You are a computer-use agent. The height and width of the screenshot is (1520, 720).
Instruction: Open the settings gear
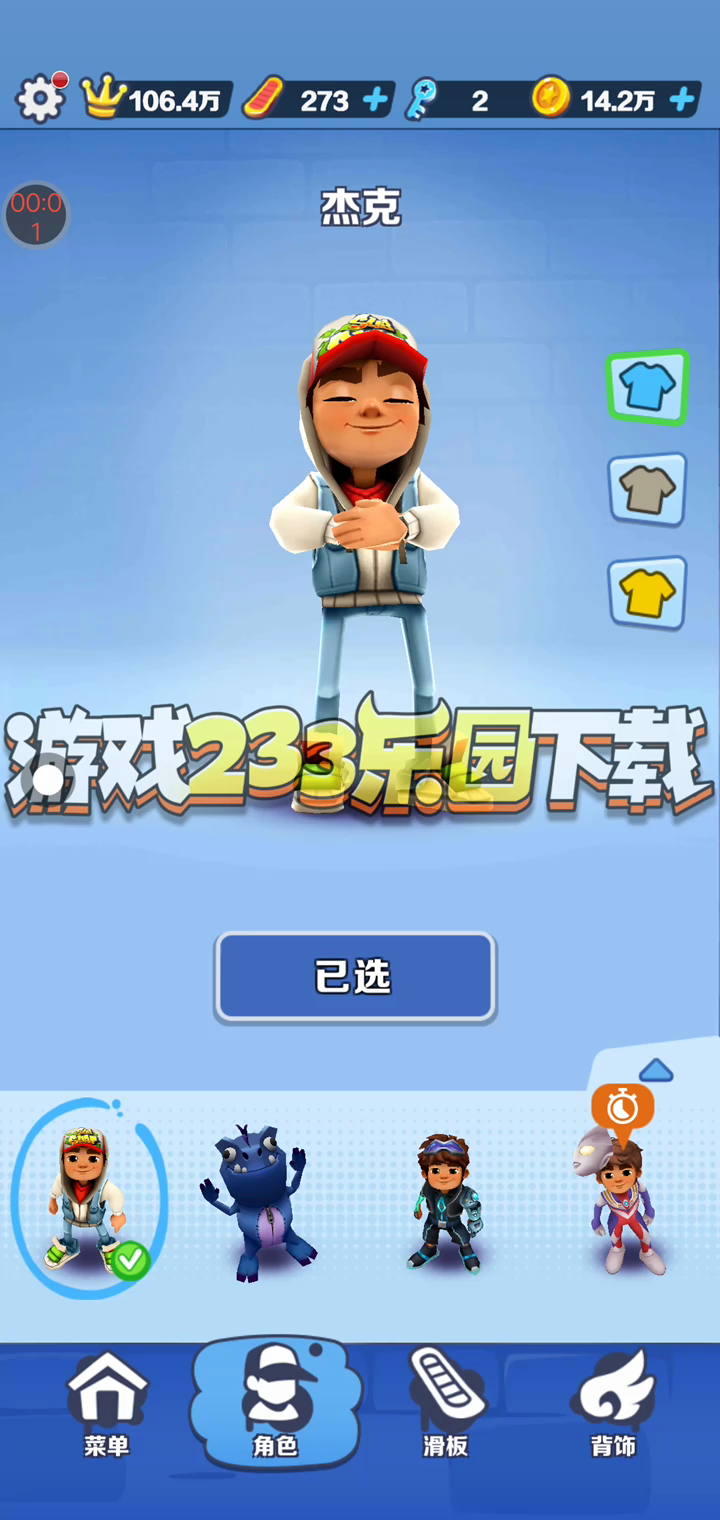(40, 99)
